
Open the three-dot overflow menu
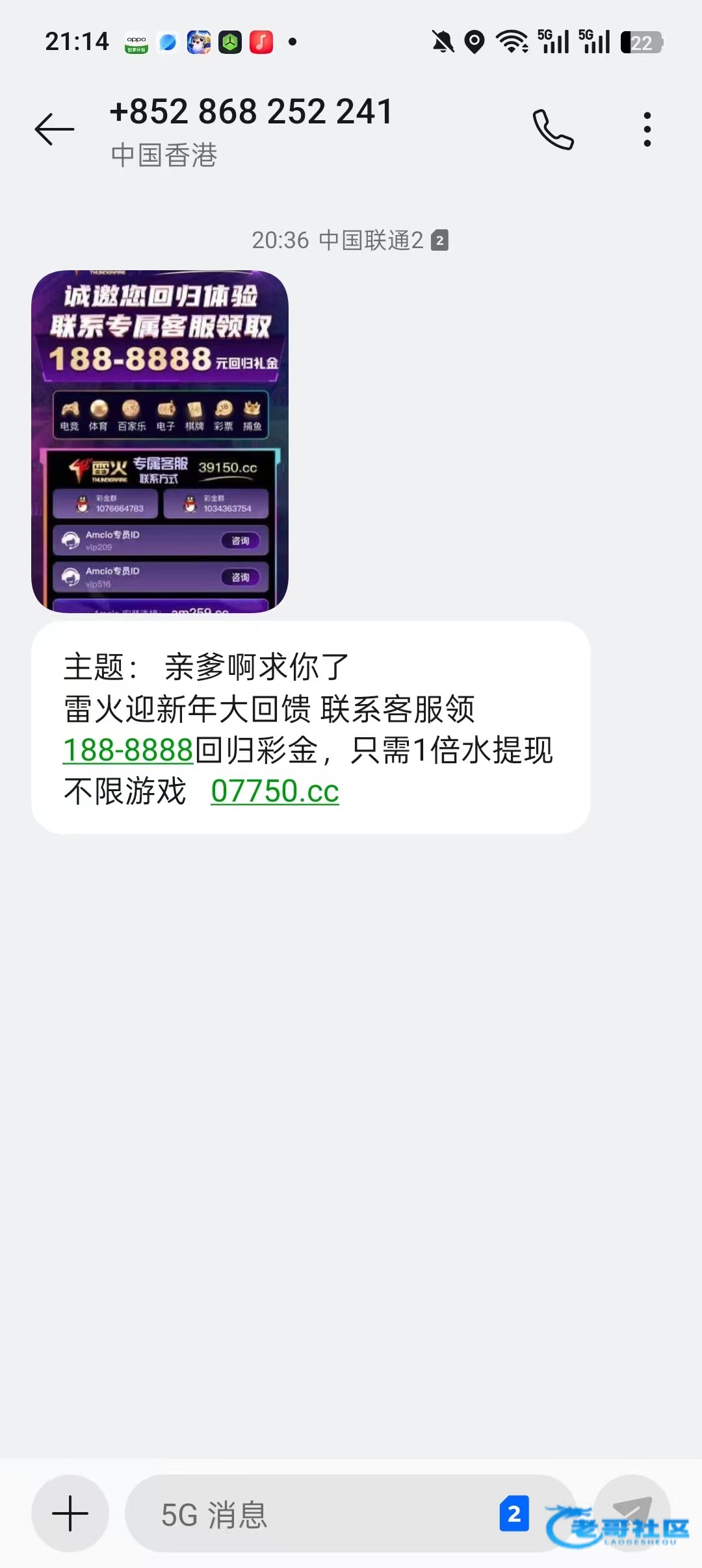point(647,129)
